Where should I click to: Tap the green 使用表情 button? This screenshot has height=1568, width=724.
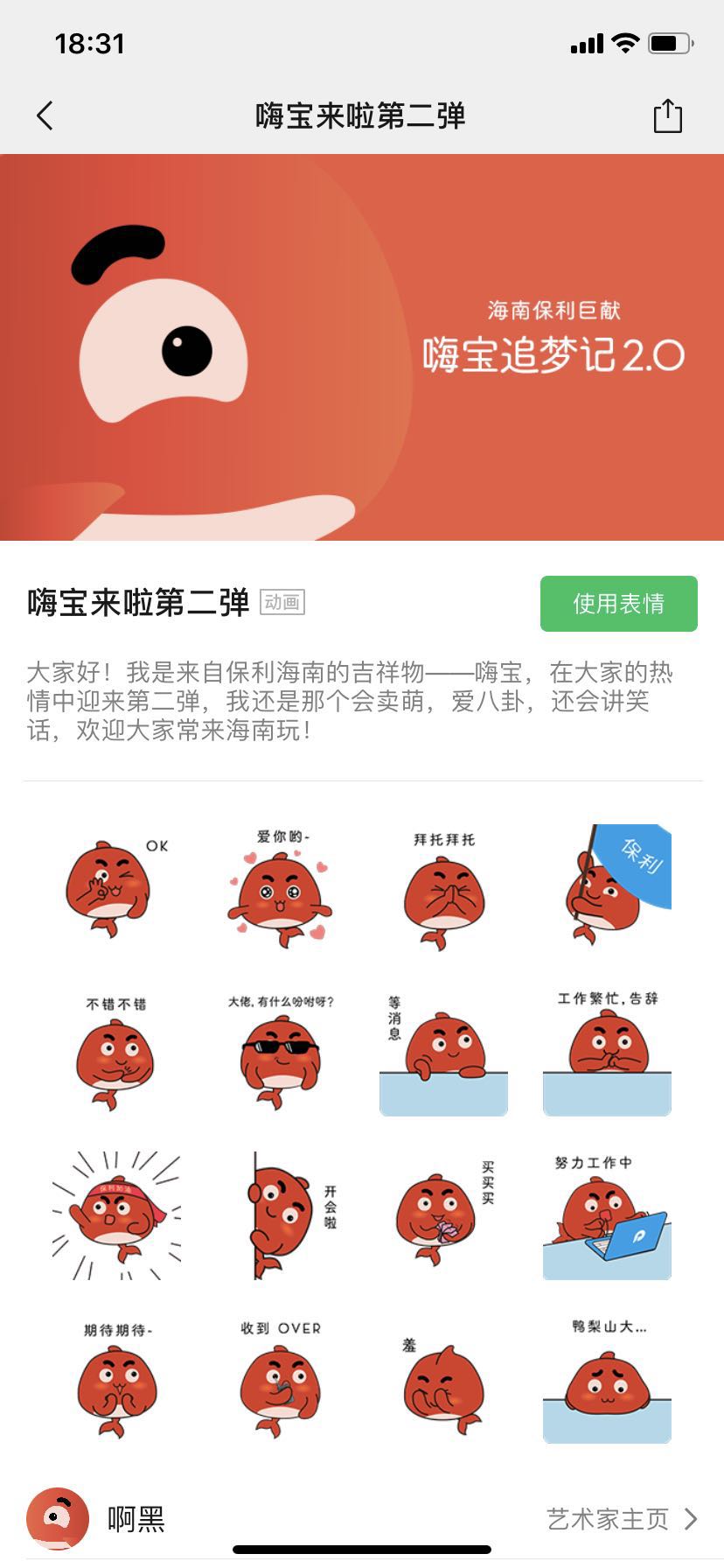(618, 603)
